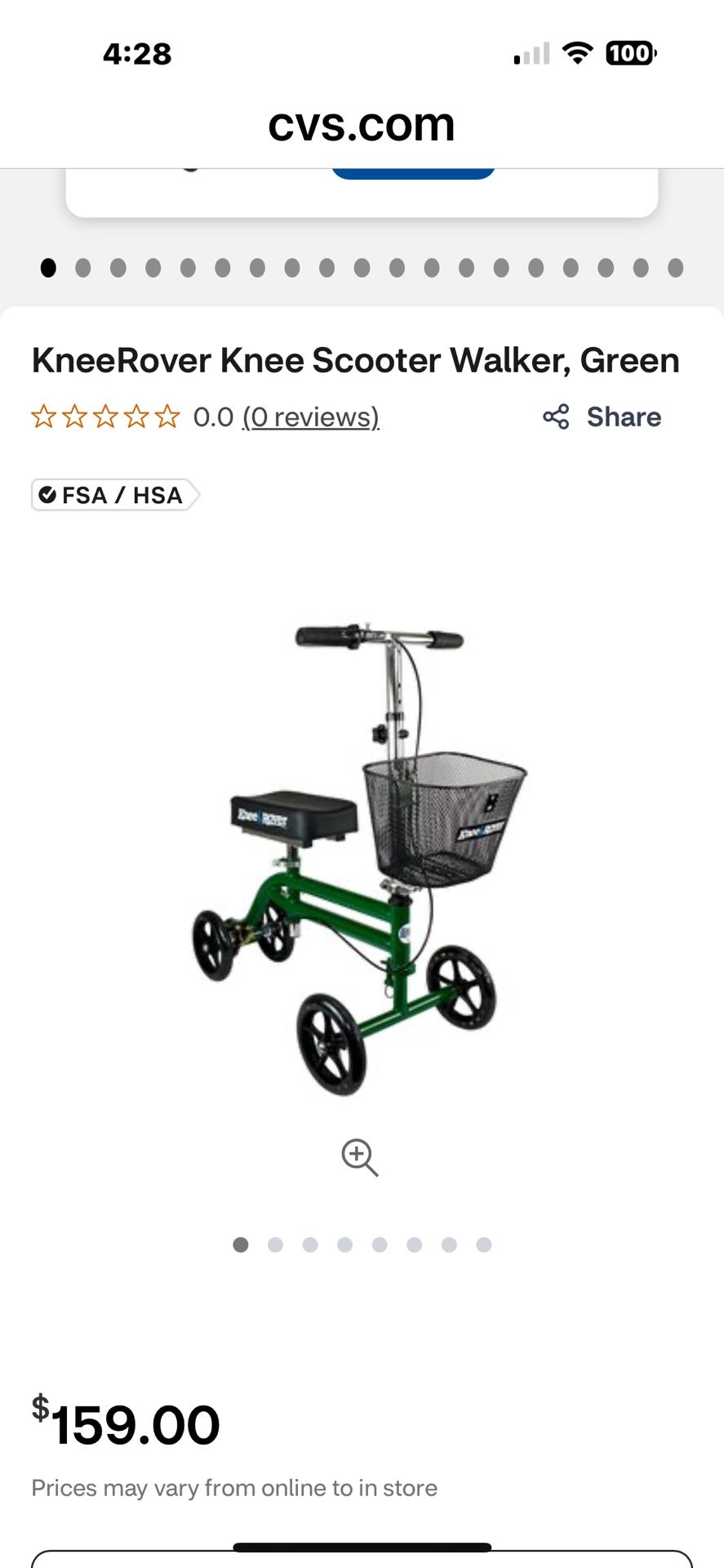The image size is (724, 1568).
Task: Share this KneeRover product
Action: point(602,417)
